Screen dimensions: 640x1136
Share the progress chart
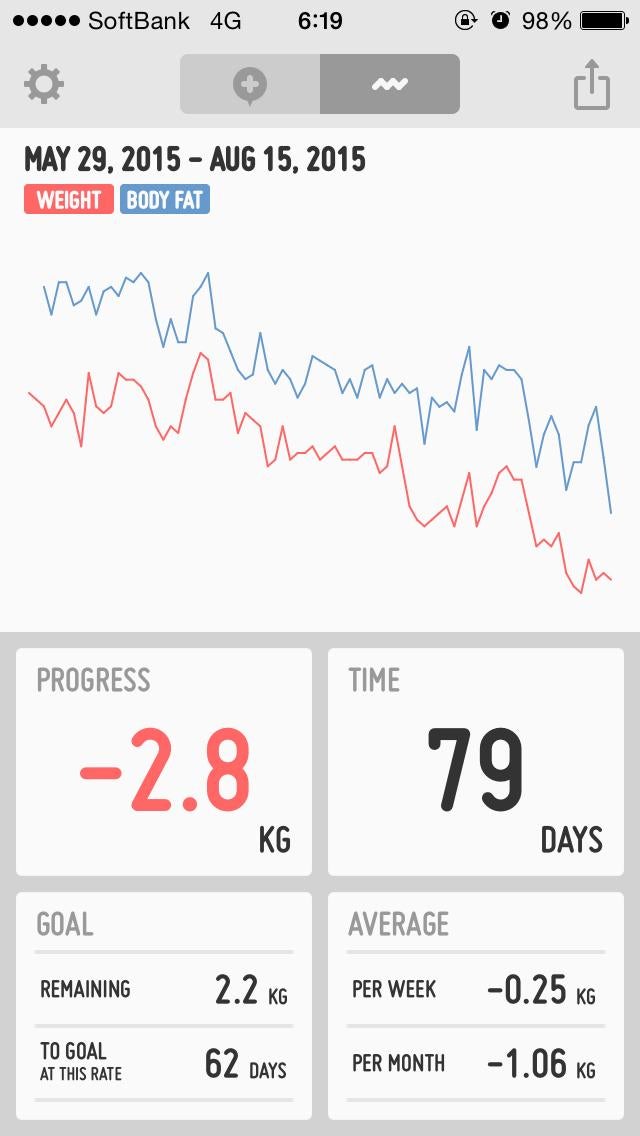[x=591, y=85]
